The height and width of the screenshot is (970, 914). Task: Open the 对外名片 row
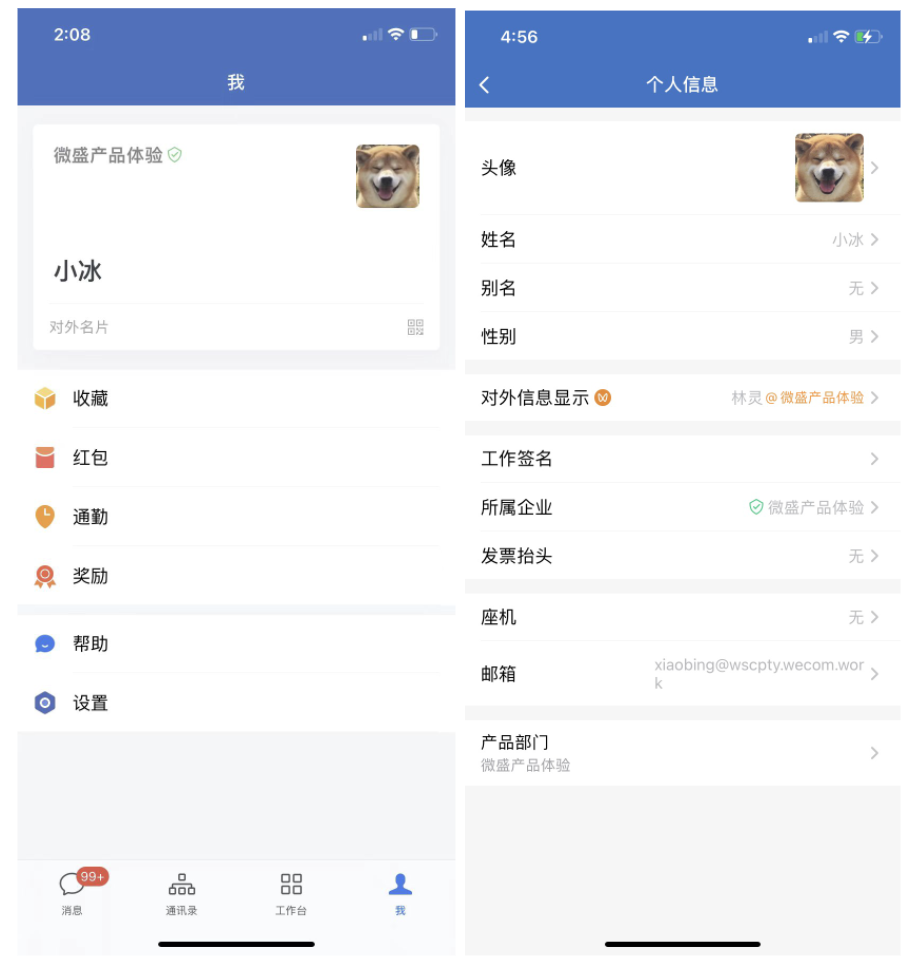click(x=236, y=327)
